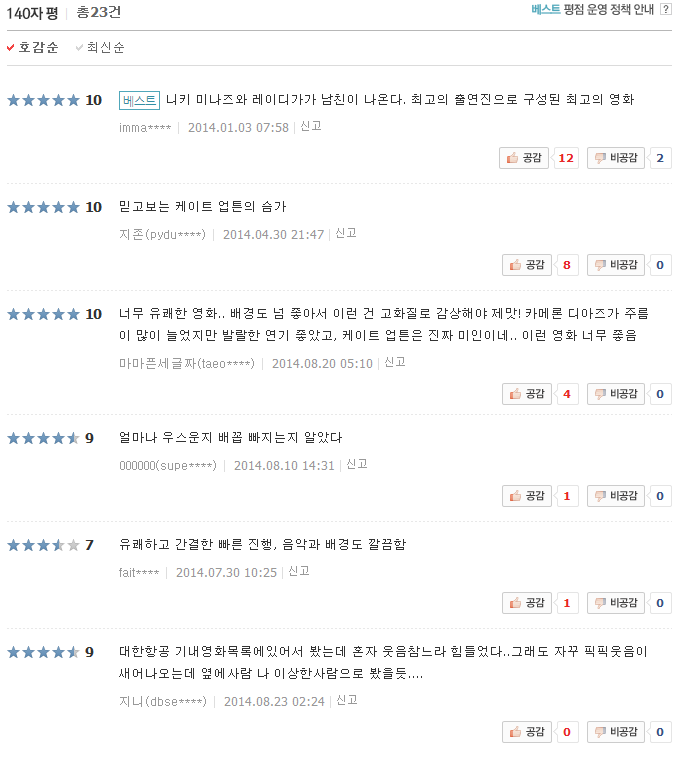This screenshot has height=760, width=682.
Task: Report fait****'s review via 신고
Action: pyautogui.click(x=299, y=571)
